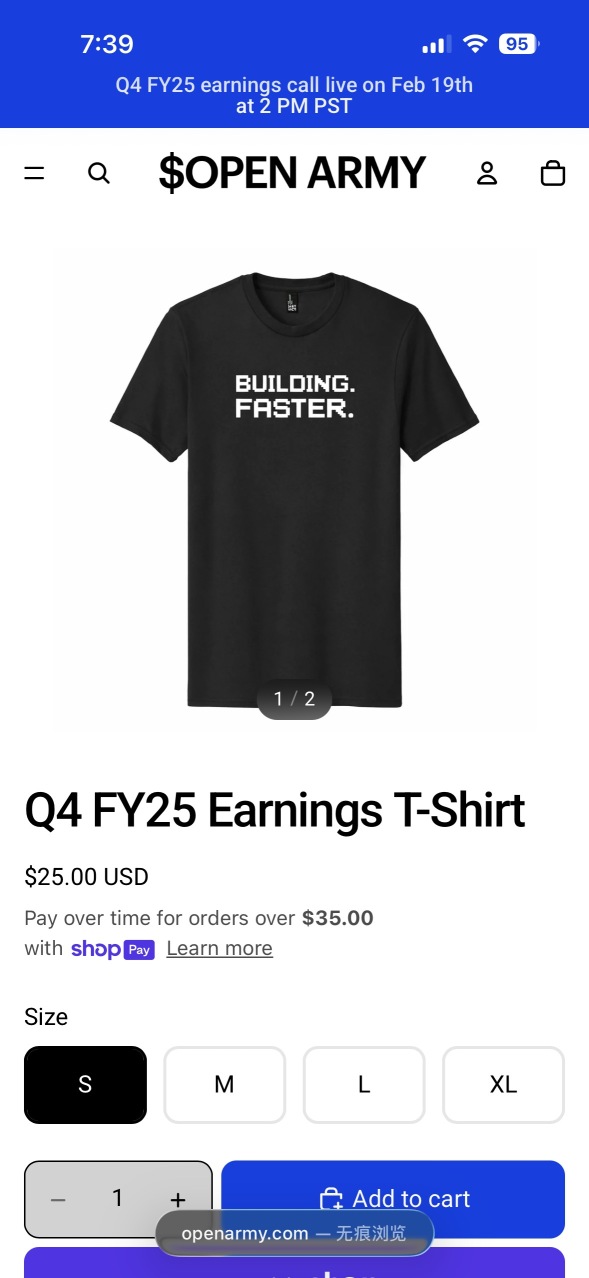Open the search icon
The height and width of the screenshot is (1278, 589).
point(98,173)
